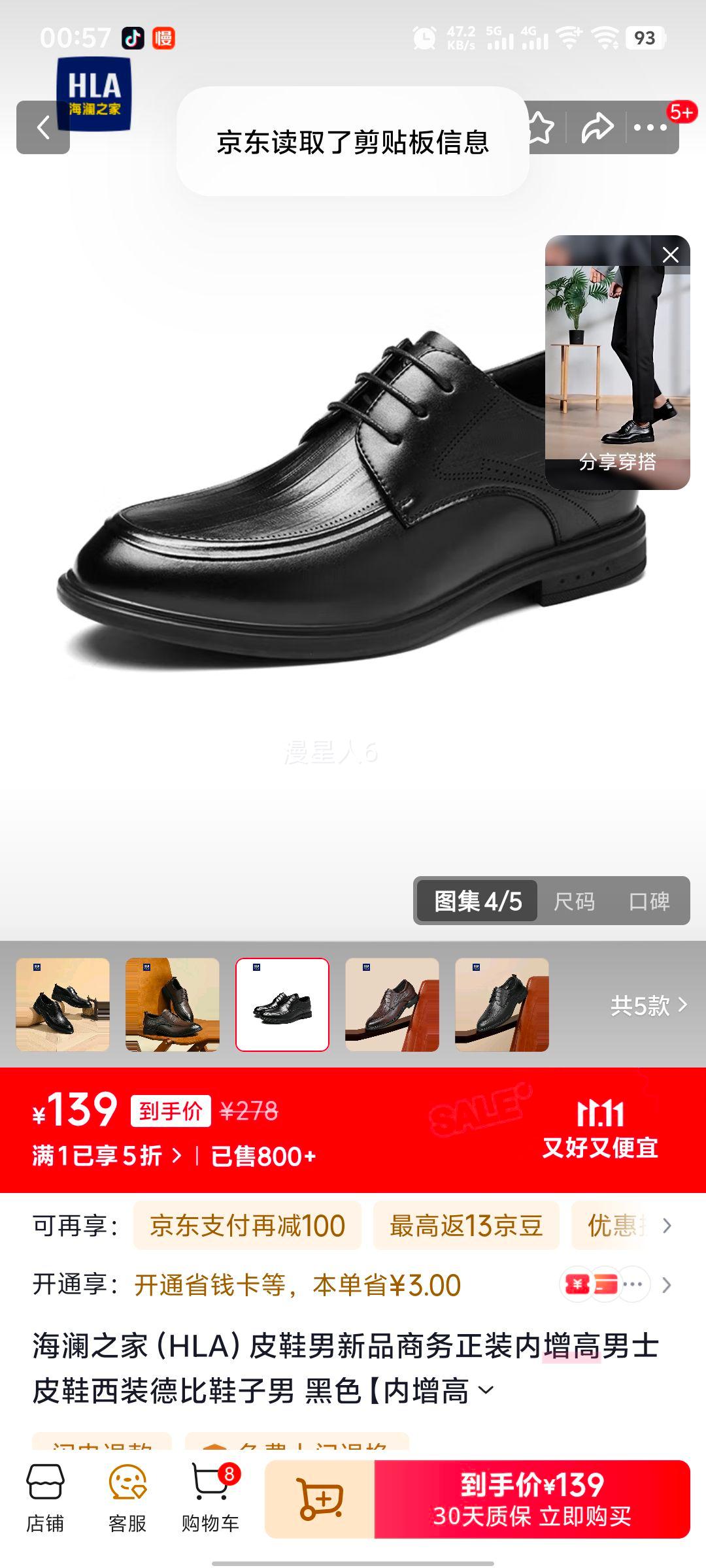This screenshot has height=1568, width=706.
Task: Tap the 最高返13京豆 chip
Action: [x=466, y=1226]
